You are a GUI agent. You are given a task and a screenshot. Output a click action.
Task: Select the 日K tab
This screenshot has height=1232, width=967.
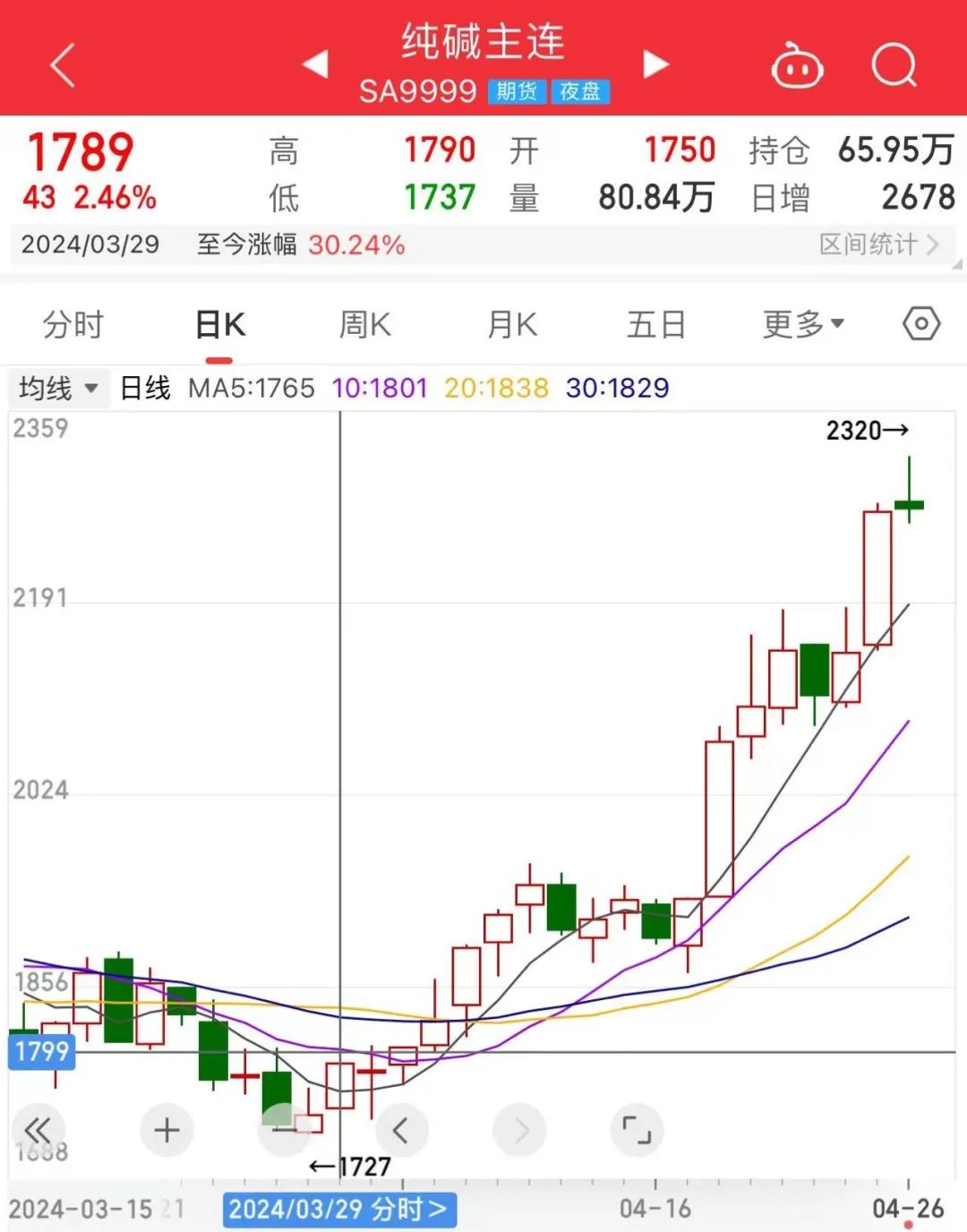tap(220, 325)
